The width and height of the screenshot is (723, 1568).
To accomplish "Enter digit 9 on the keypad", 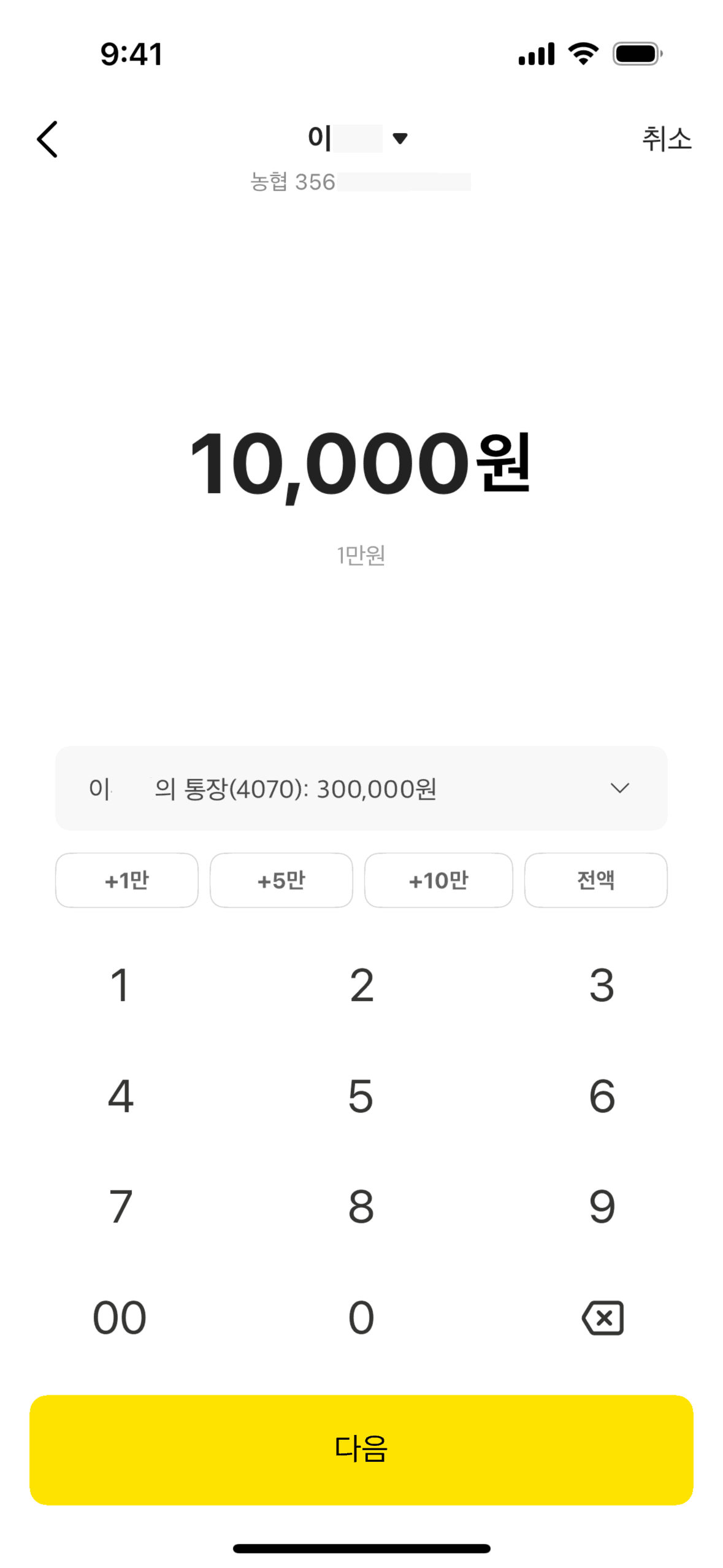I will [602, 1207].
